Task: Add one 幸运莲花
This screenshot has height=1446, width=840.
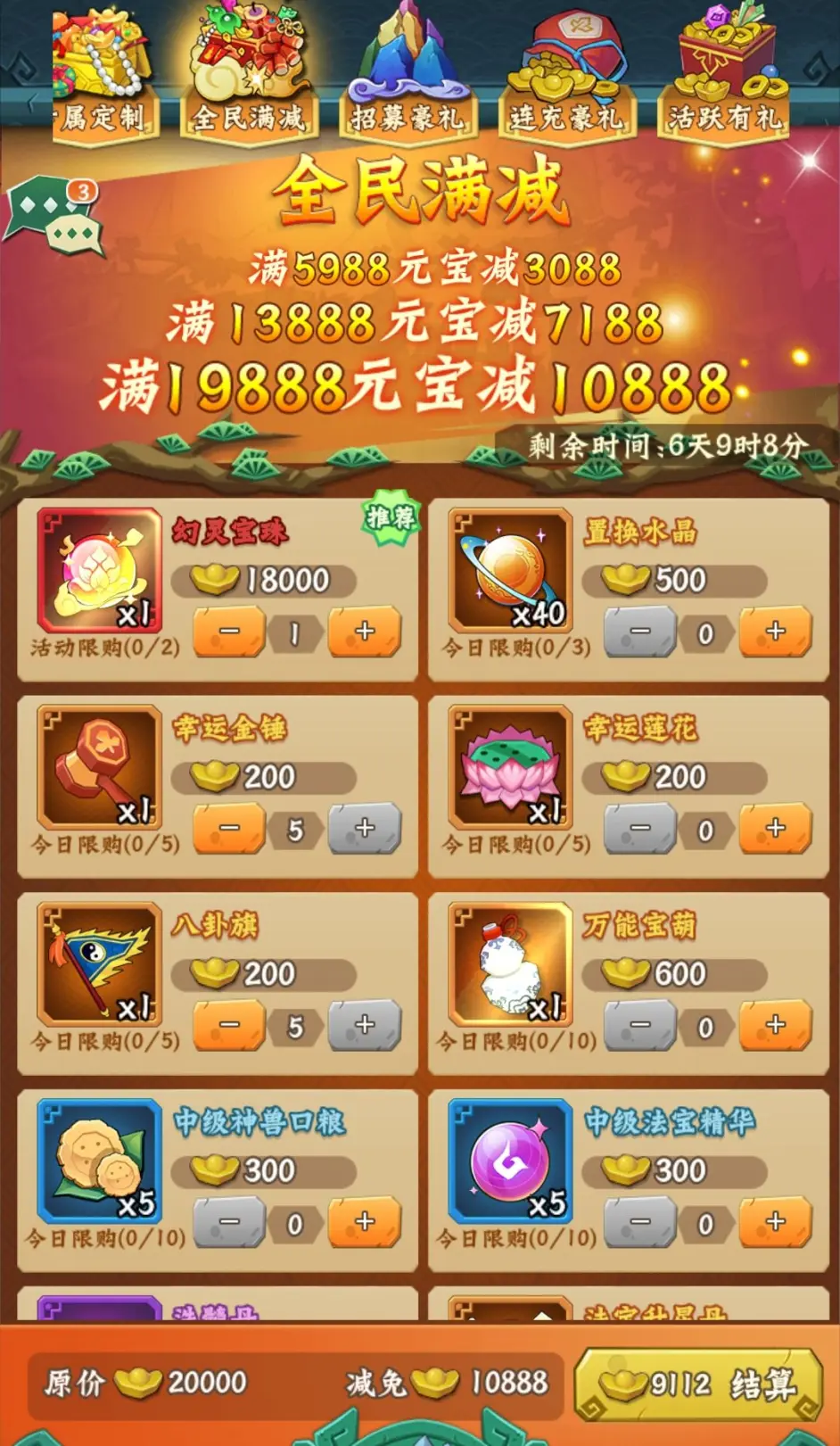Action: (x=775, y=830)
